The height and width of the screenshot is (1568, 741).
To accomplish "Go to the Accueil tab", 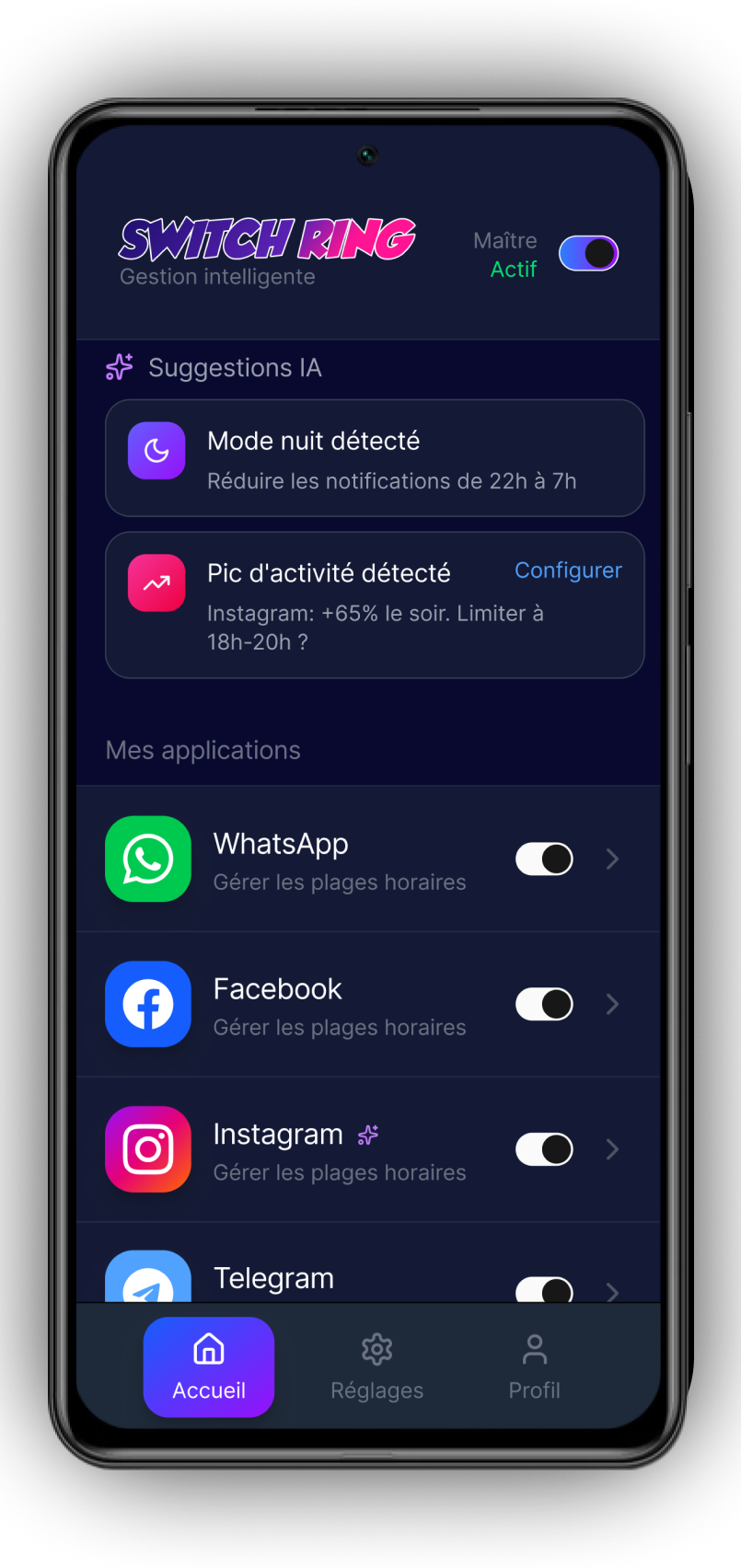I will pos(209,1366).
